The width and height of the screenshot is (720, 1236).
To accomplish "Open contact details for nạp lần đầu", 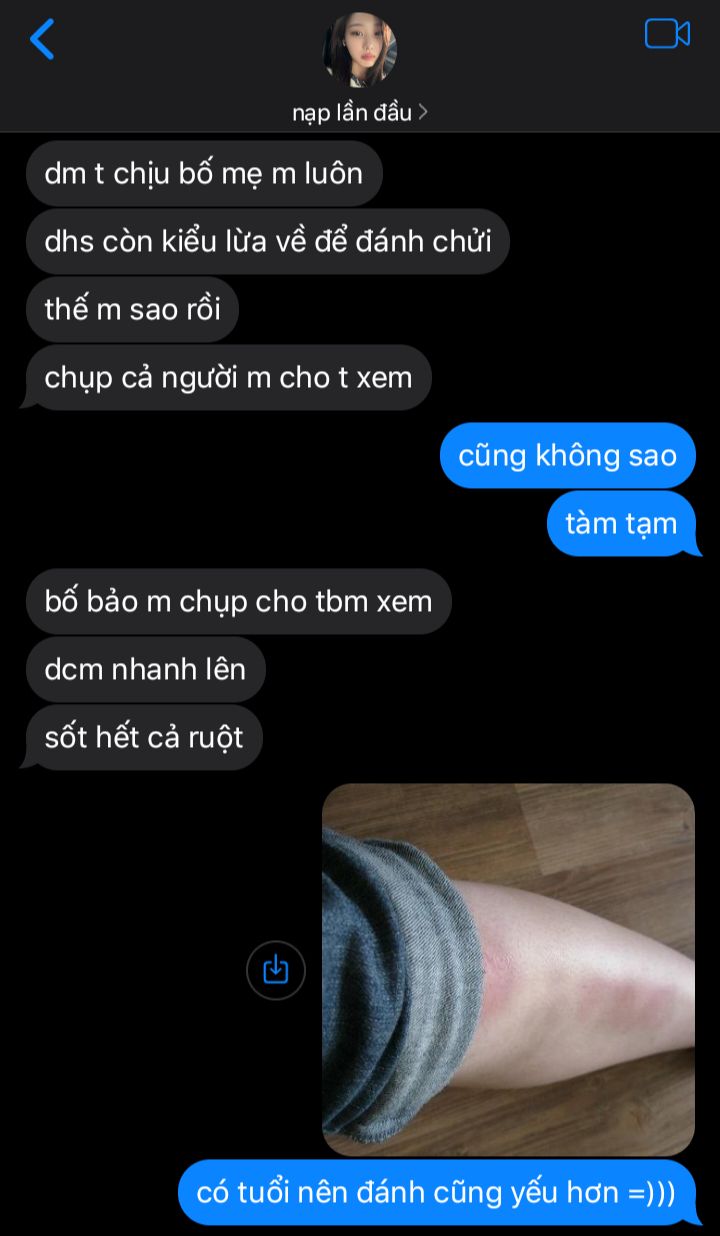I will (x=360, y=112).
